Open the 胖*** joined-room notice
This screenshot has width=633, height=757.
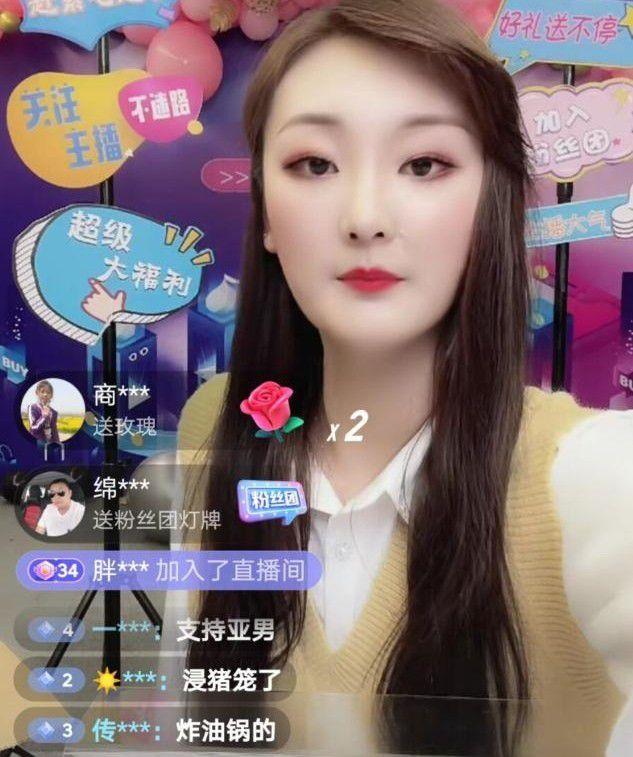tap(170, 572)
